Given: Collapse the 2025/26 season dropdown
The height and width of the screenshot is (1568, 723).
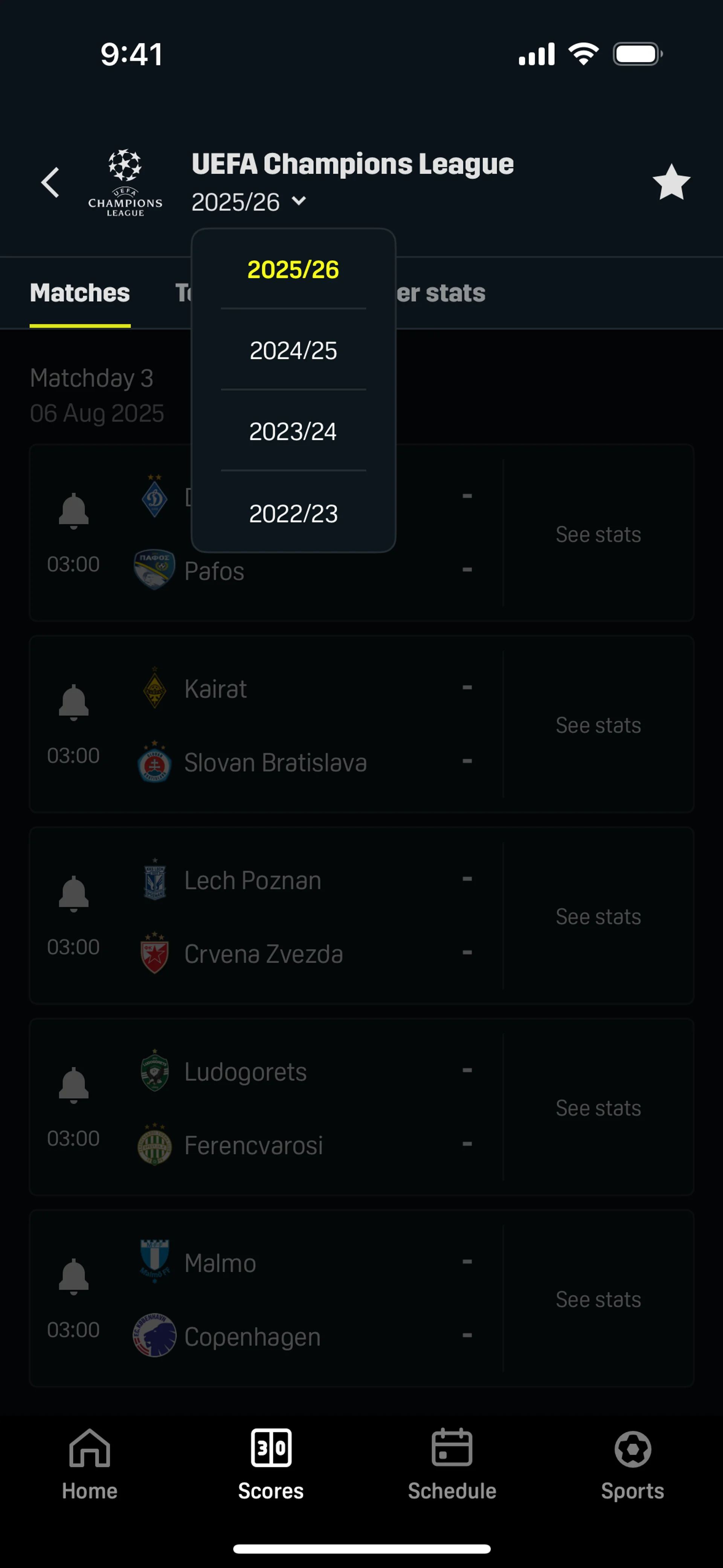Looking at the screenshot, I should [250, 202].
